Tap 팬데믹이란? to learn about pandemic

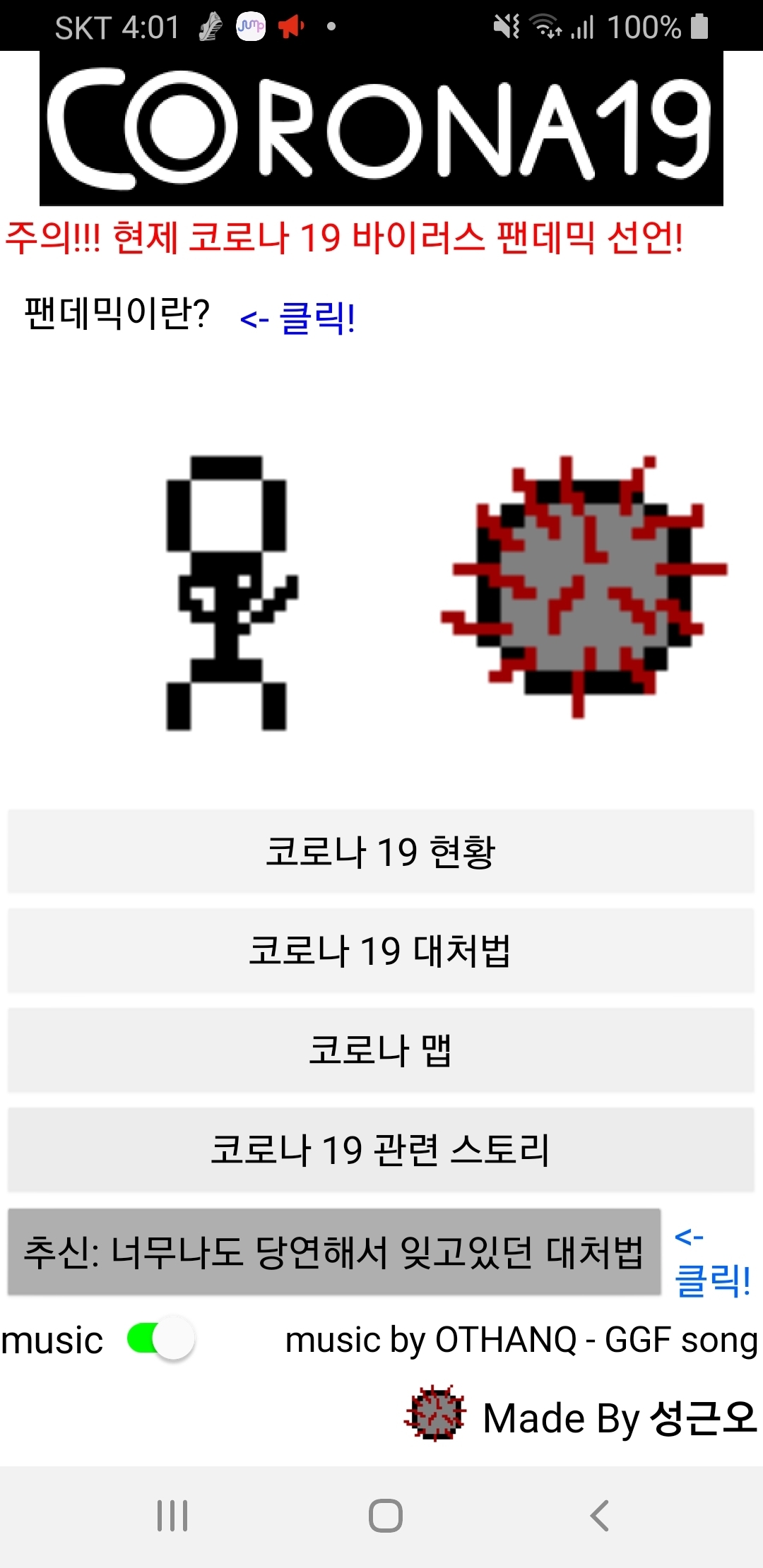pyautogui.click(x=117, y=314)
